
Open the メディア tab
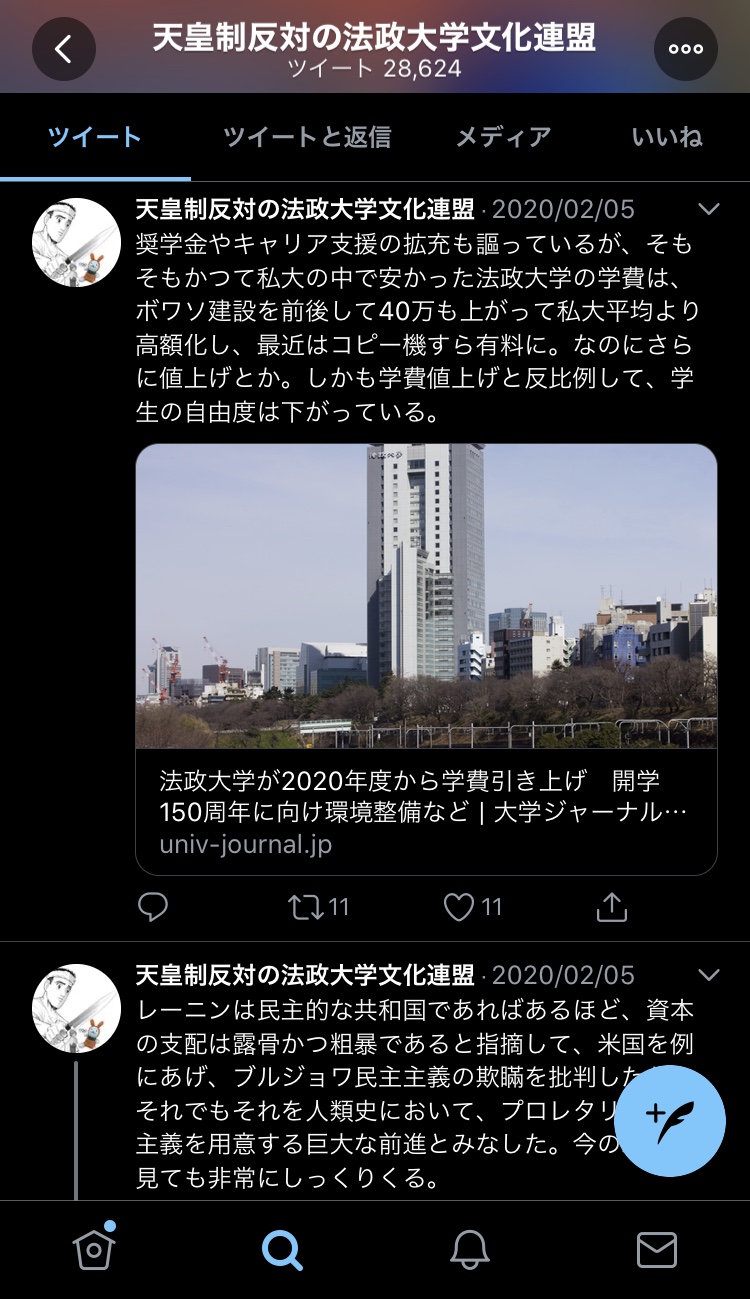(x=503, y=137)
